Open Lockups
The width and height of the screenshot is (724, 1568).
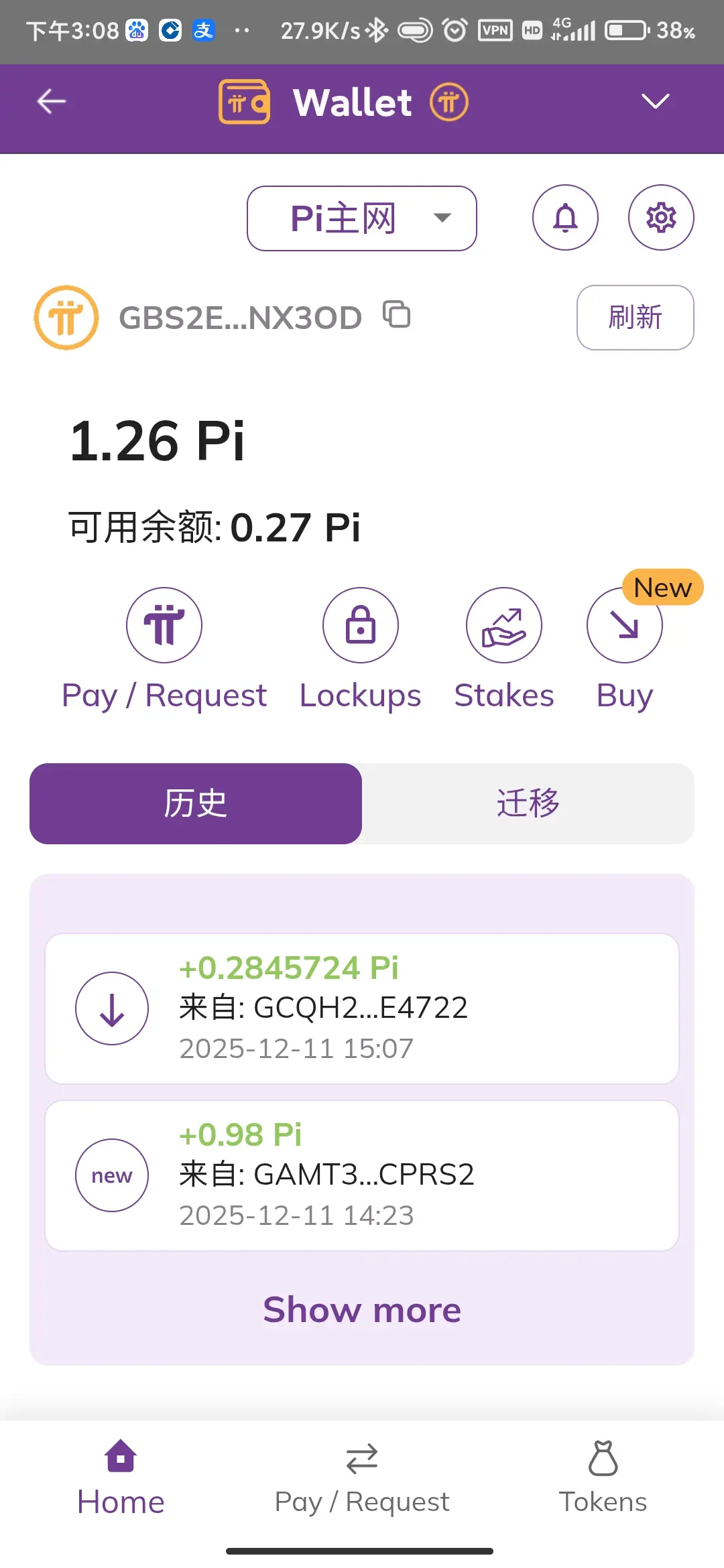coord(361,649)
